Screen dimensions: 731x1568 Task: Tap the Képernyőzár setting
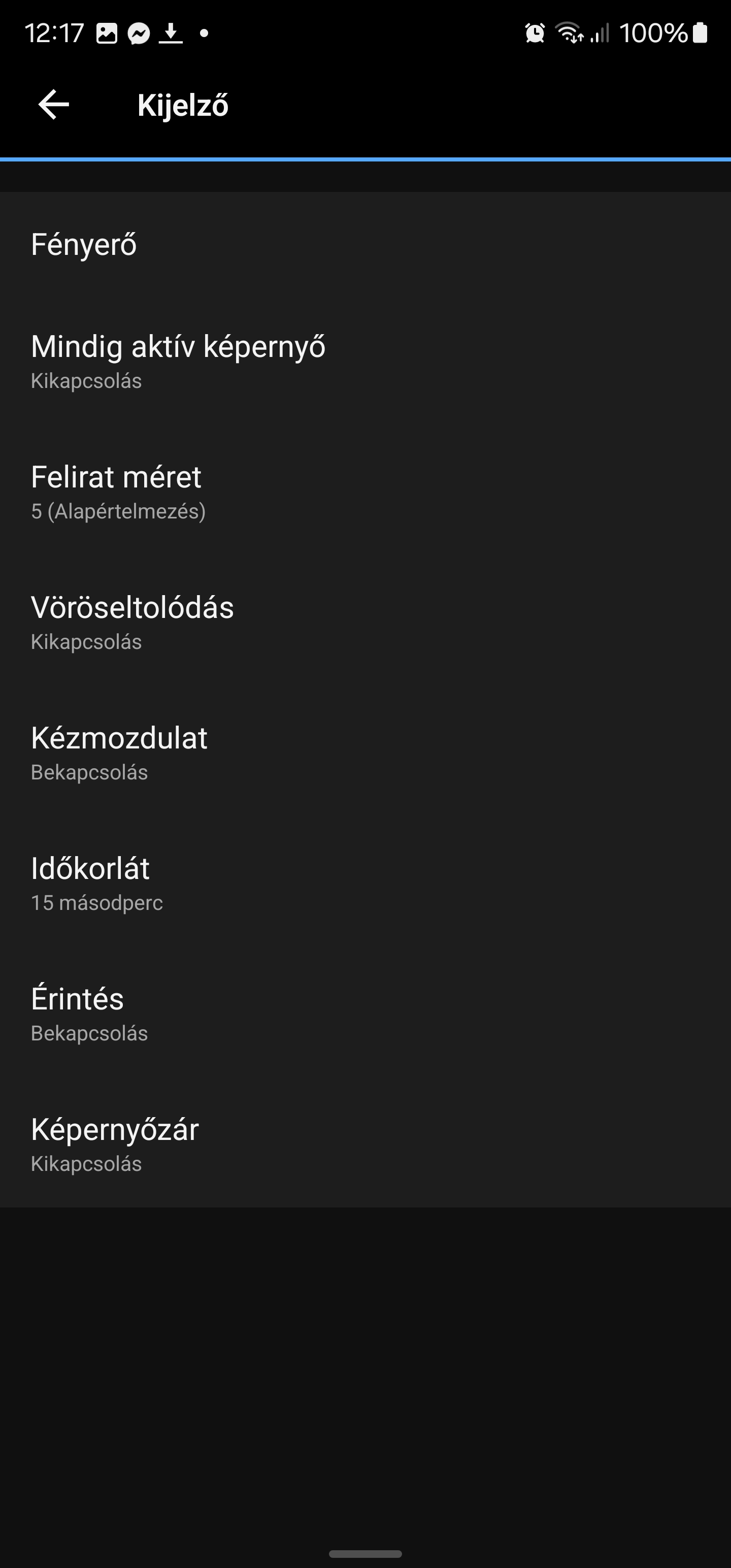pyautogui.click(x=365, y=1144)
